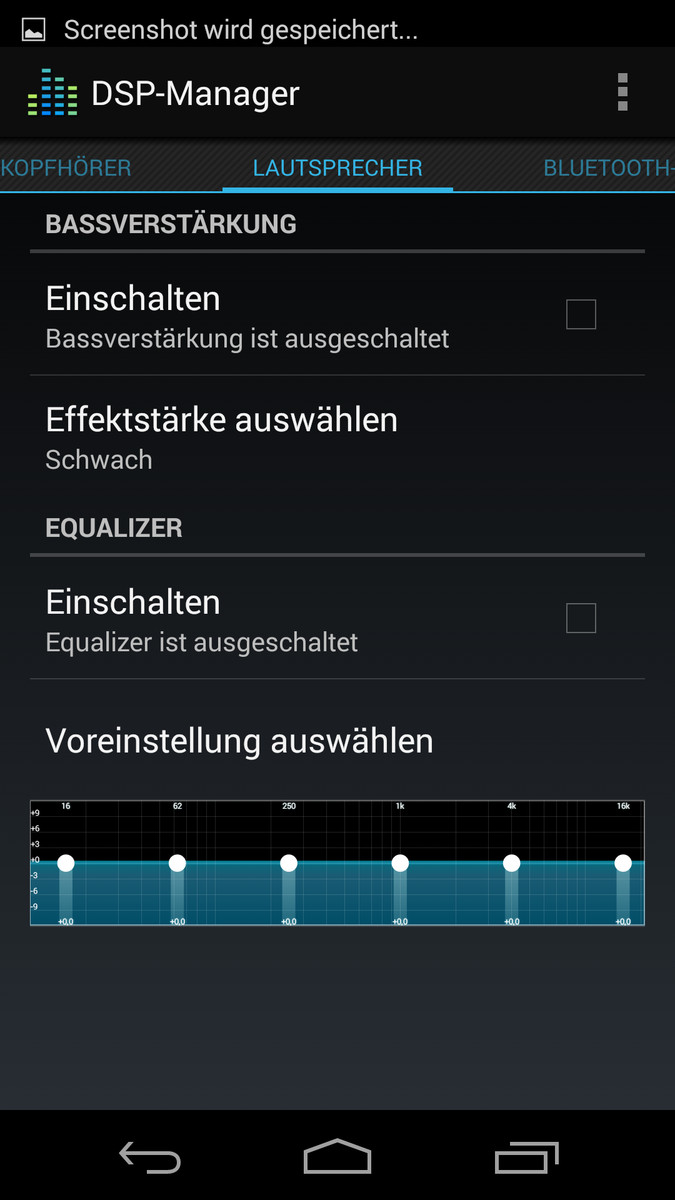Select the Lautsprecher tab
This screenshot has width=675, height=1200.
point(337,168)
